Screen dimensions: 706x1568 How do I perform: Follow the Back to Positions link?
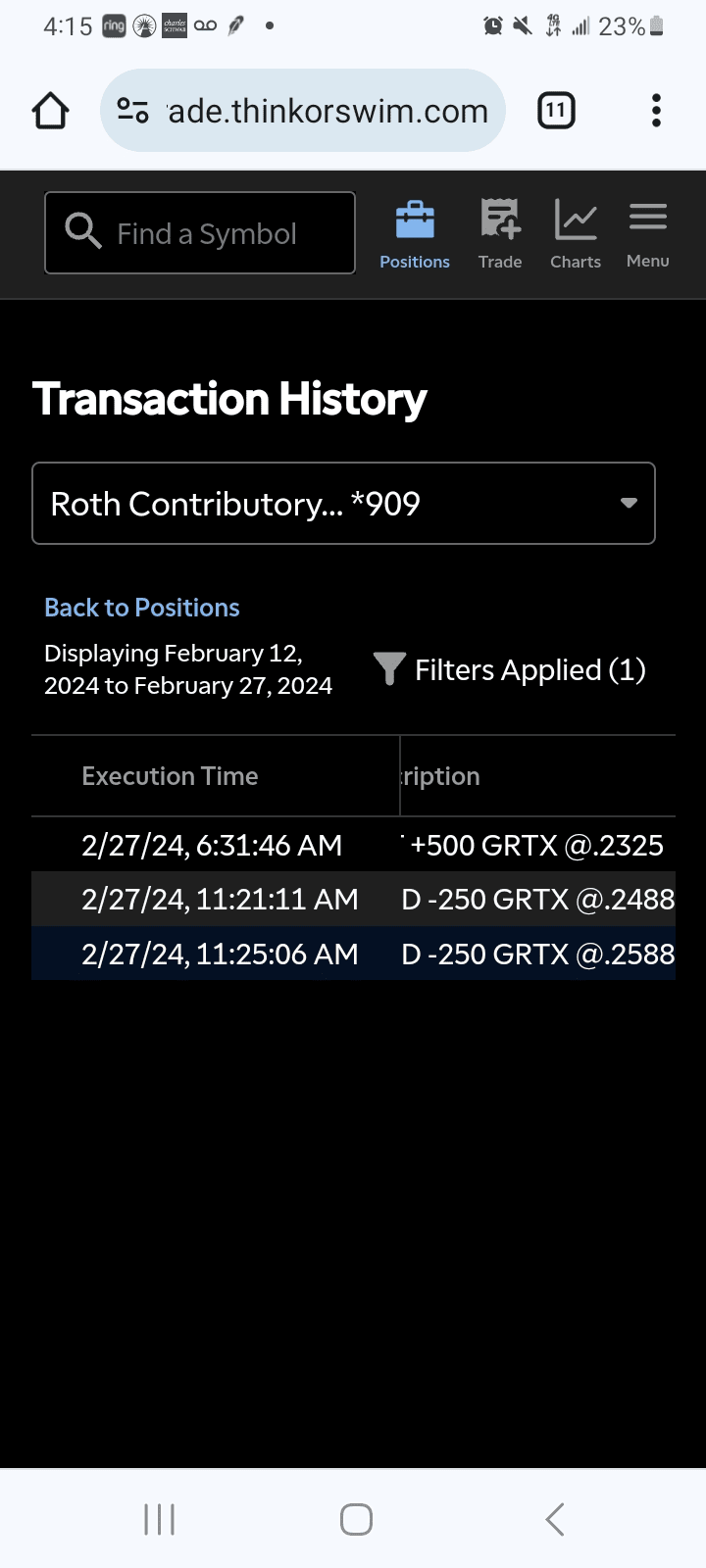point(142,608)
